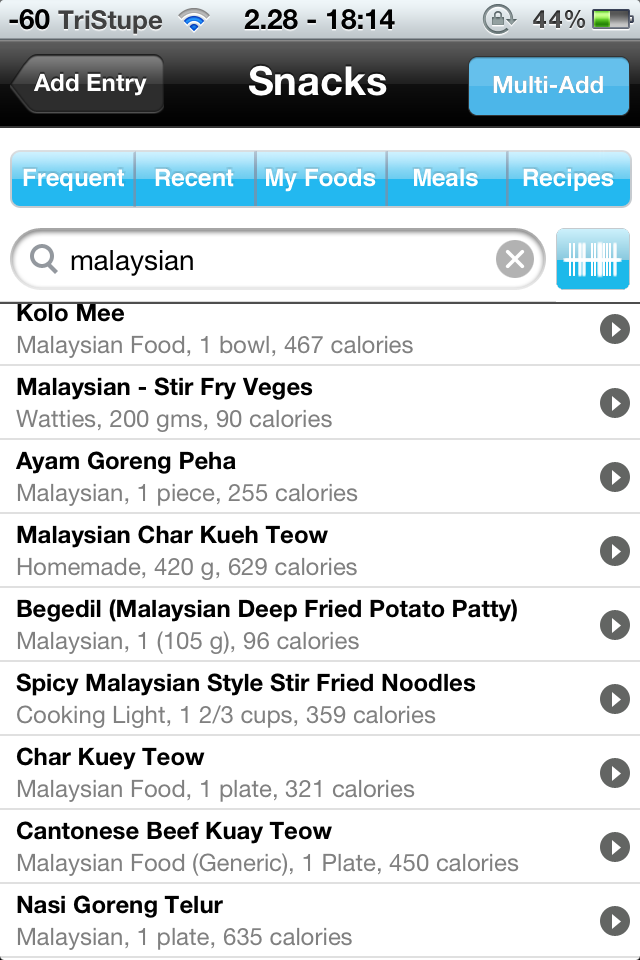Select the Begedil potato patty entry
640x960 pixels.
pos(300,625)
